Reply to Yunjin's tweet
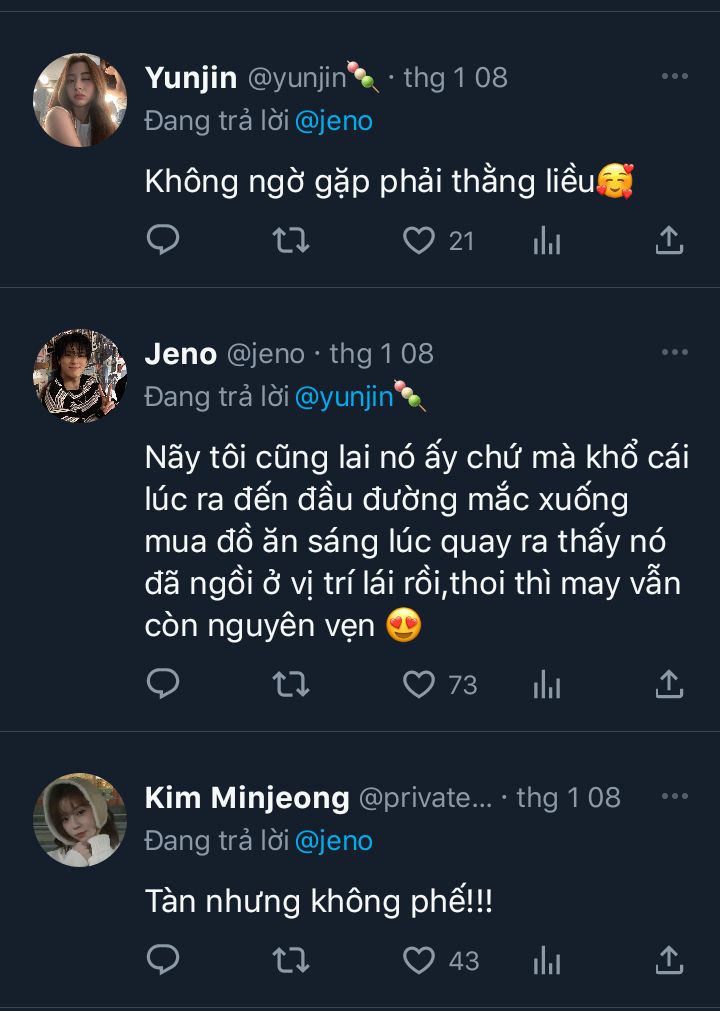Viewport: 720px width, 1011px height. tap(163, 240)
